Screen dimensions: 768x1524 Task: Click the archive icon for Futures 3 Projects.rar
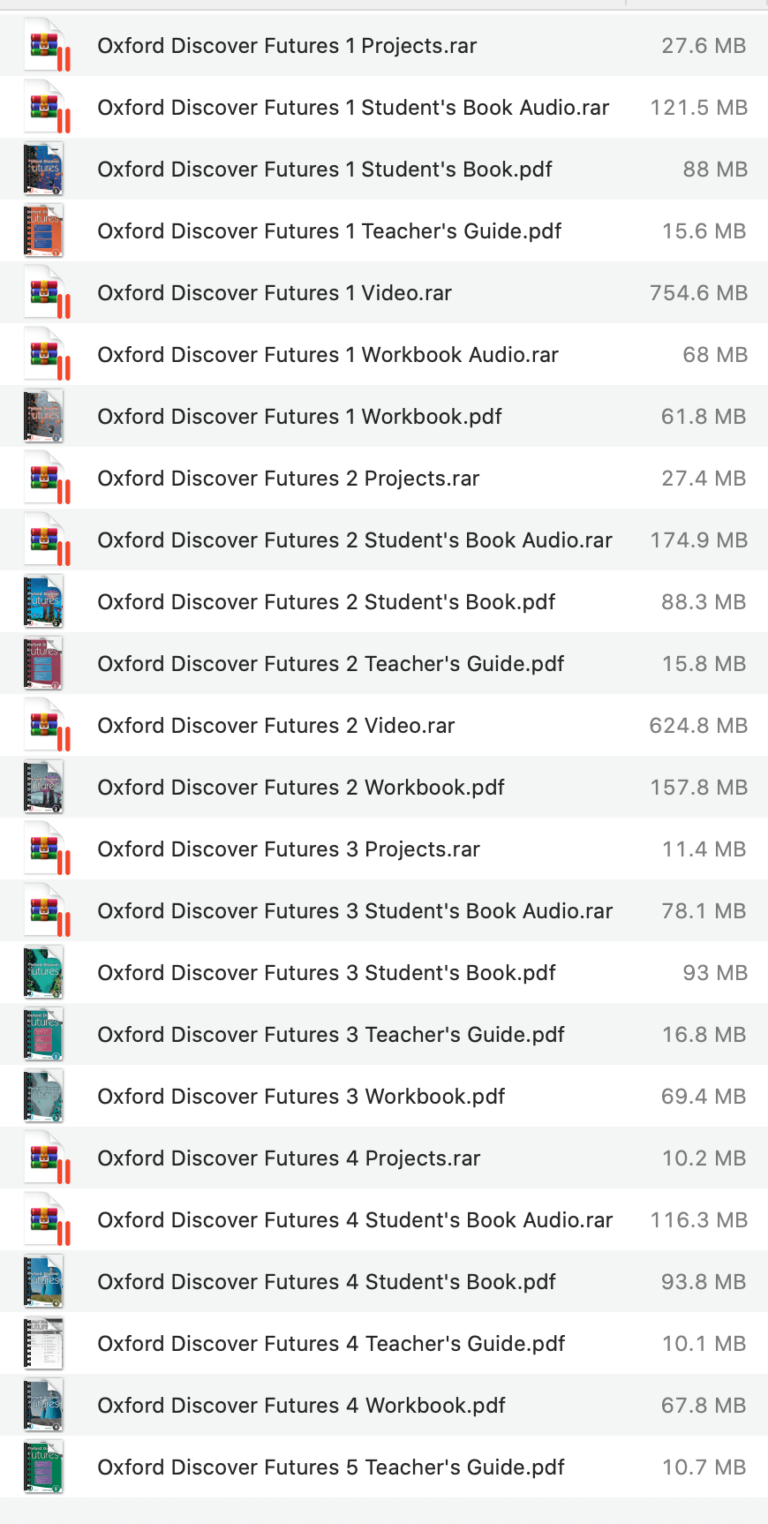point(46,849)
